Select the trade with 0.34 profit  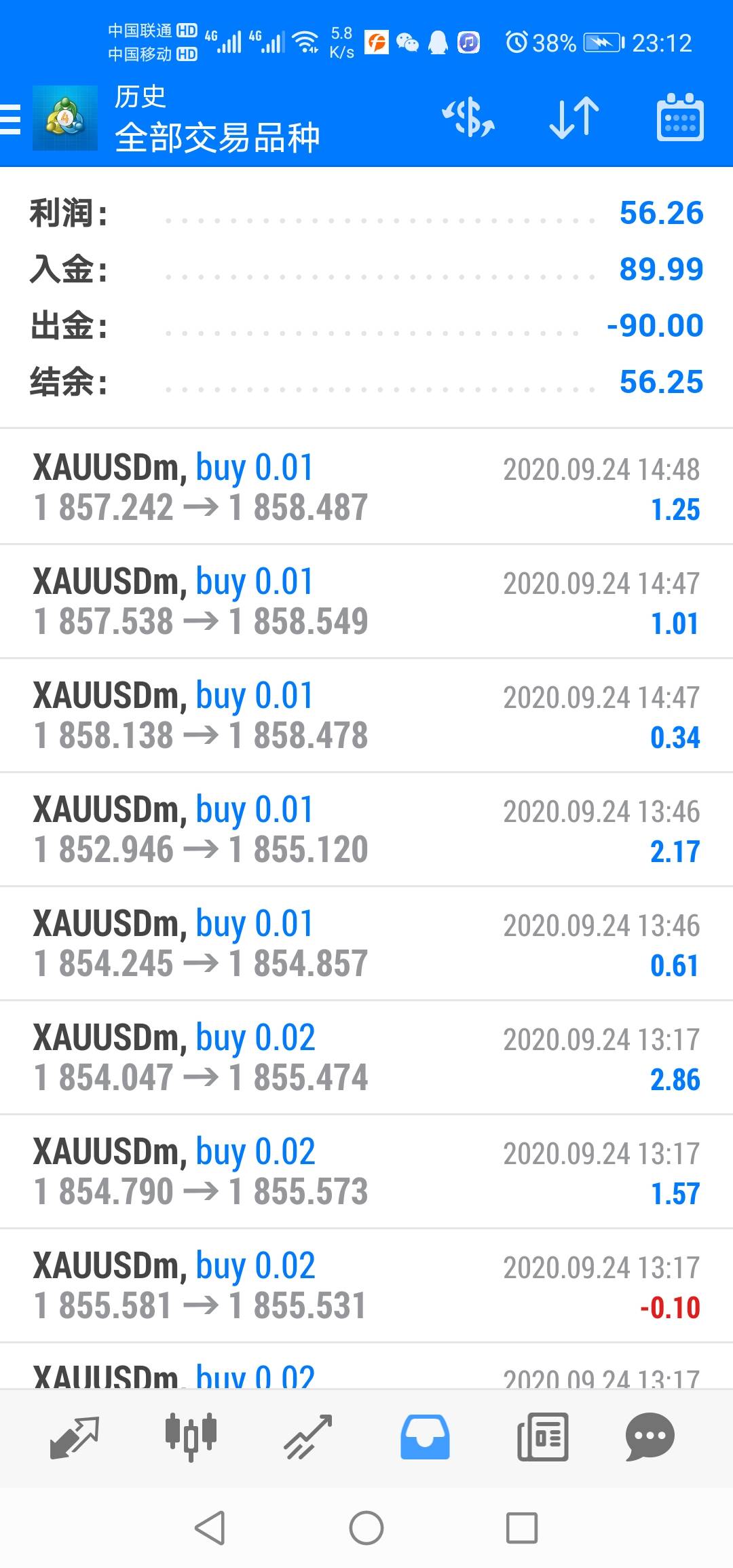(x=366, y=715)
